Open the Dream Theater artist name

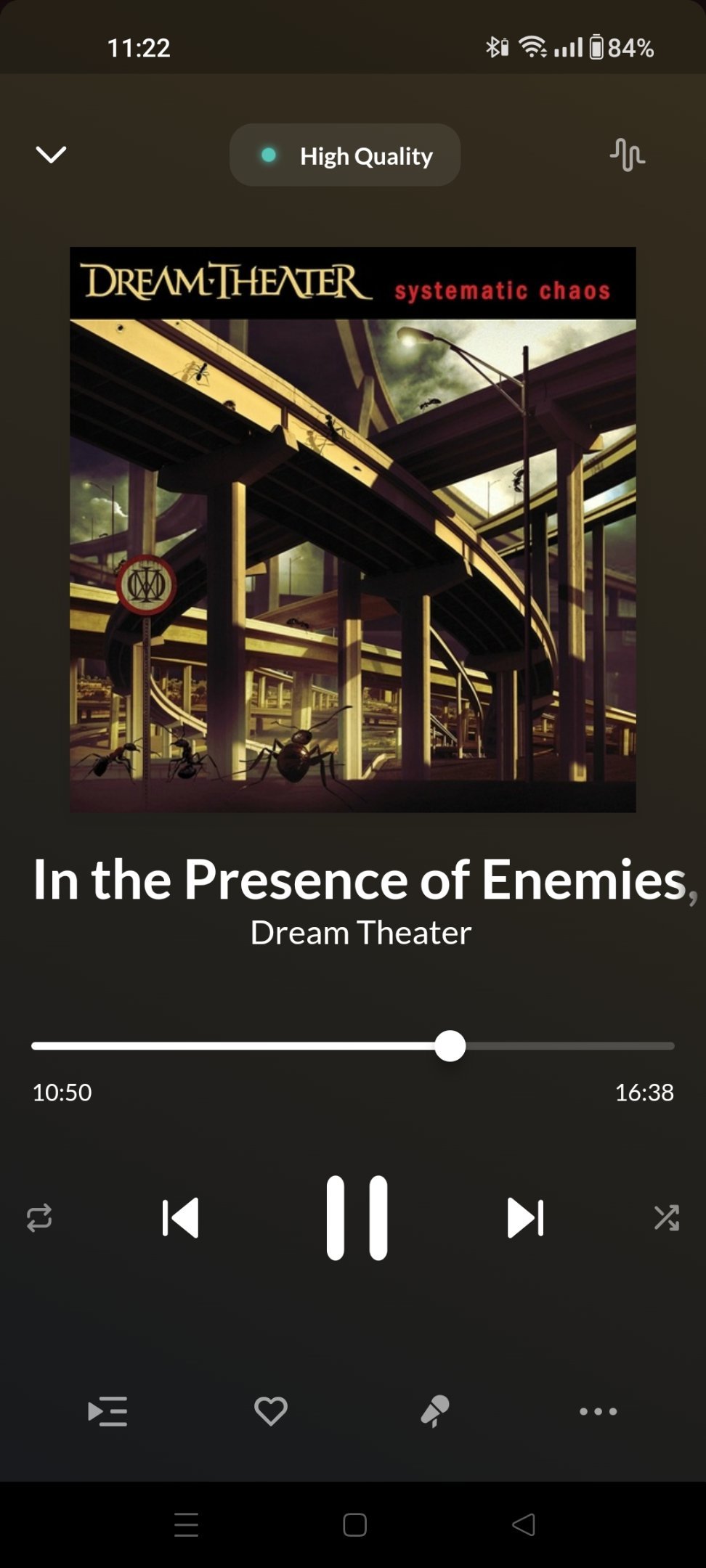coord(361,933)
